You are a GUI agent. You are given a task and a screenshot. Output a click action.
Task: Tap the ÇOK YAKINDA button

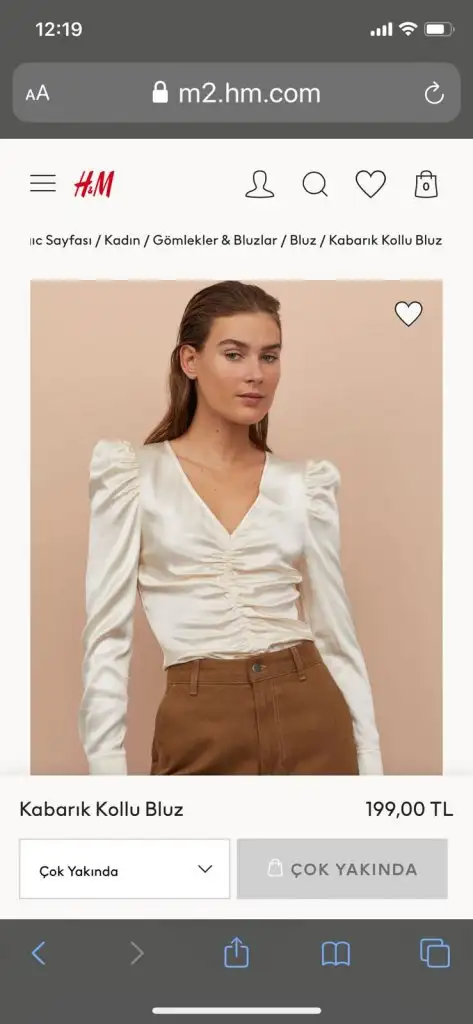point(342,869)
